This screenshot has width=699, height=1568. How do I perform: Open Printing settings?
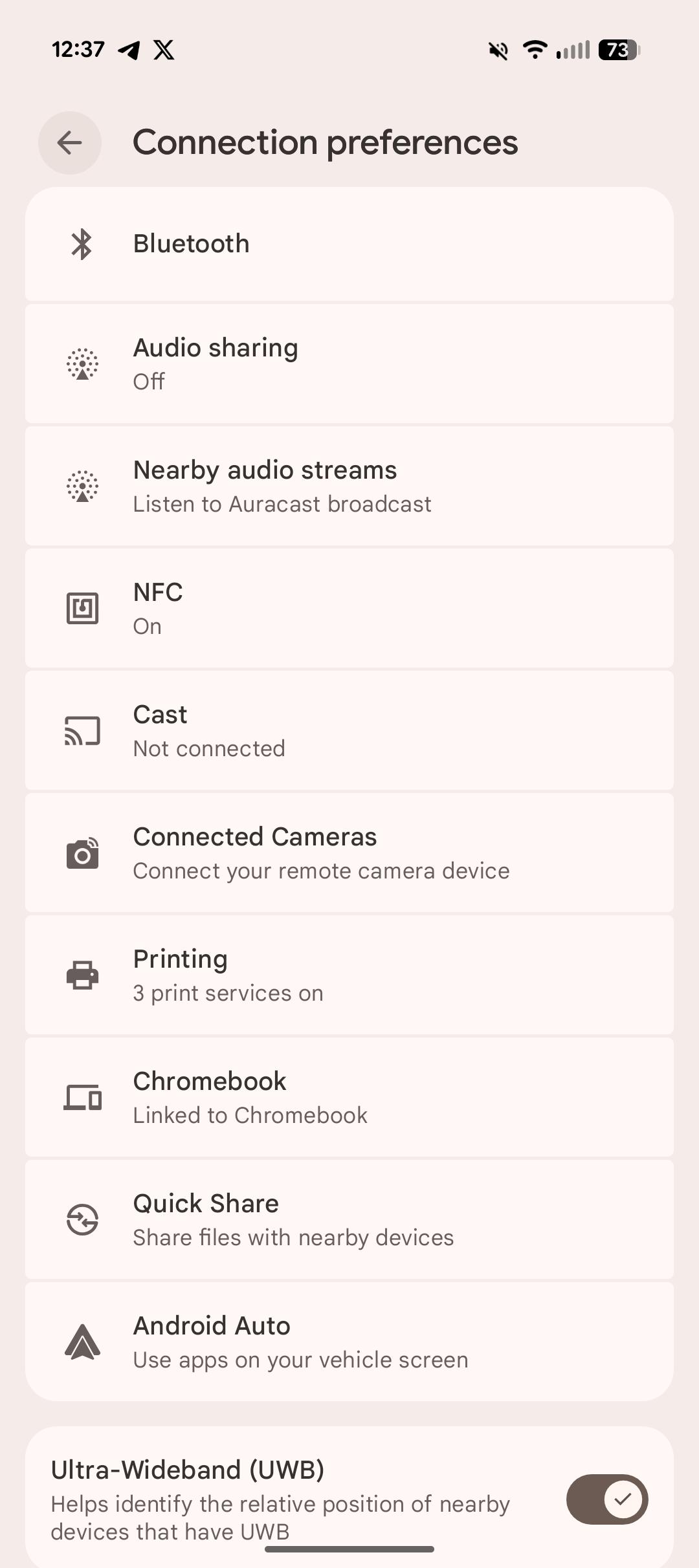349,975
